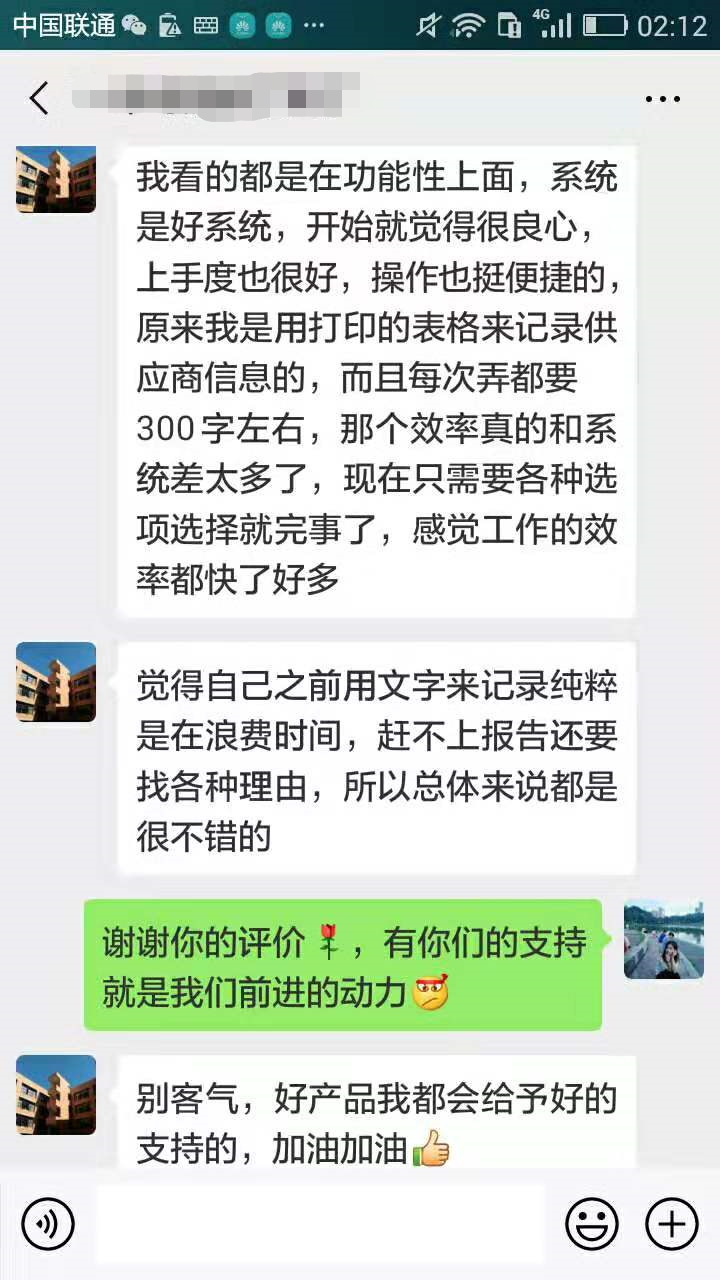Switch to voice message input
Screen dimensions: 720x1280
pyautogui.click(x=47, y=1224)
